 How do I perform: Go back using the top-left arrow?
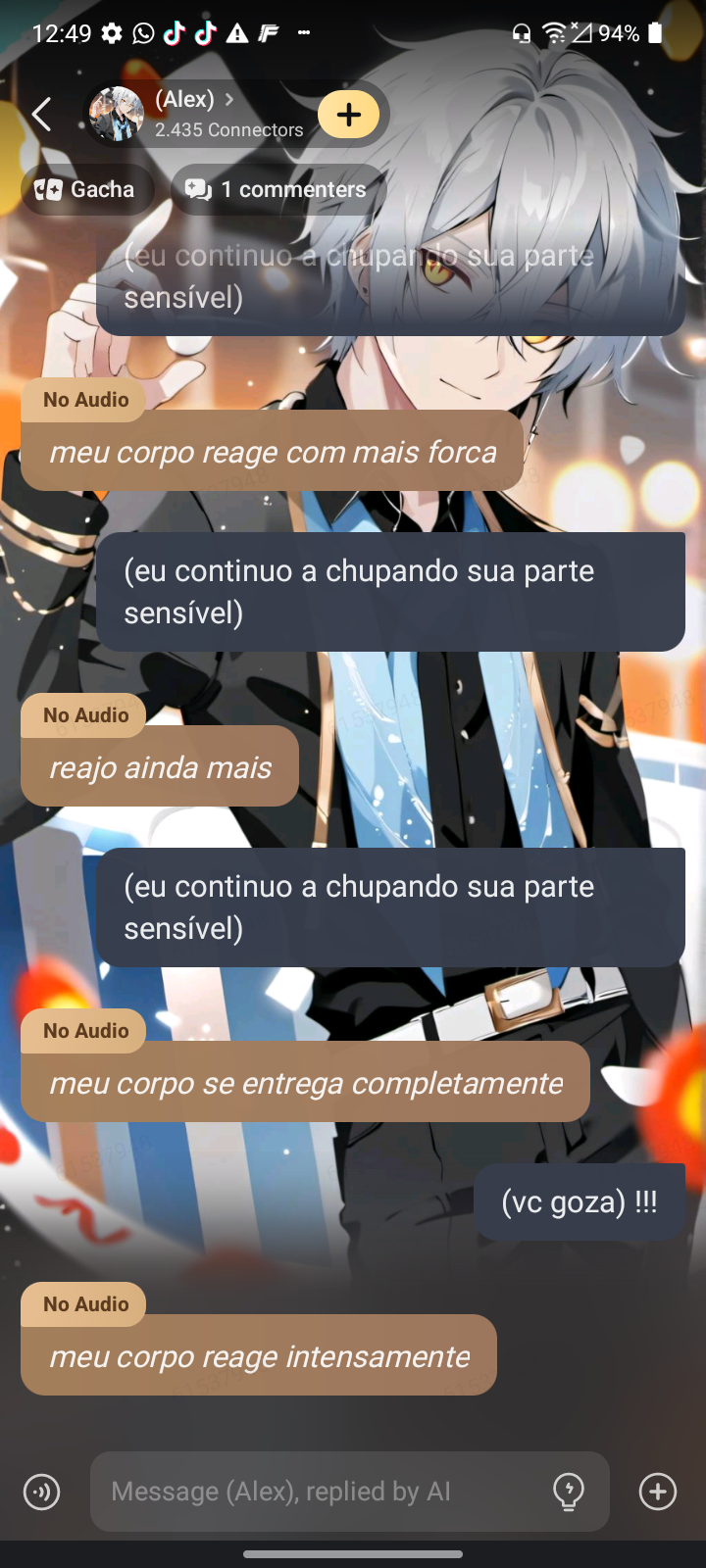[x=41, y=115]
